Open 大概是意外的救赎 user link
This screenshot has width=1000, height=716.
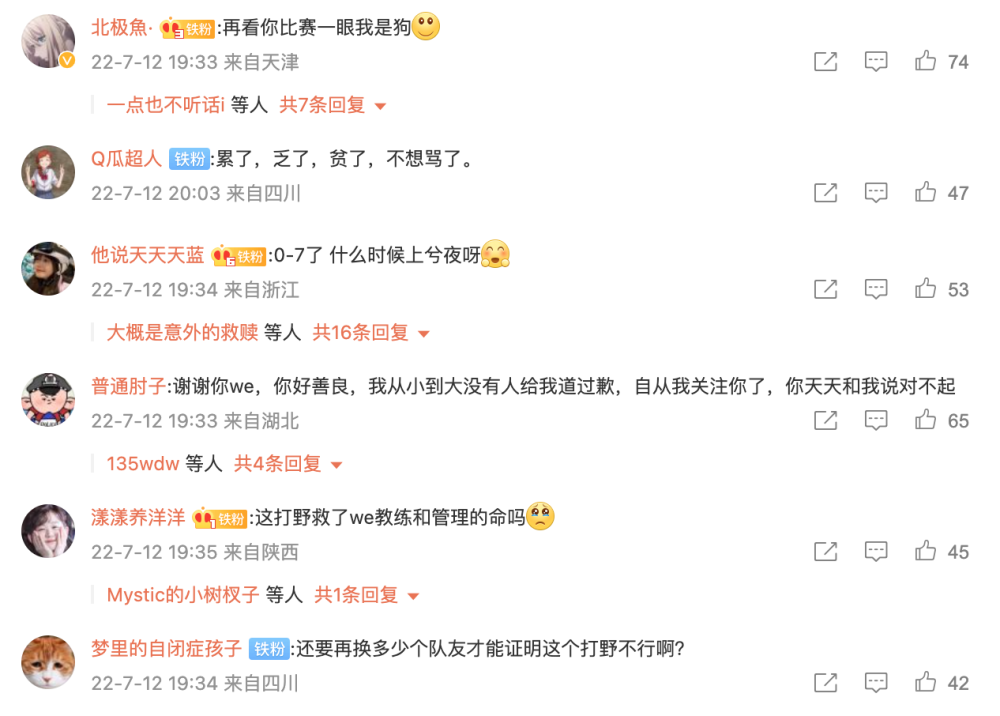point(182,333)
